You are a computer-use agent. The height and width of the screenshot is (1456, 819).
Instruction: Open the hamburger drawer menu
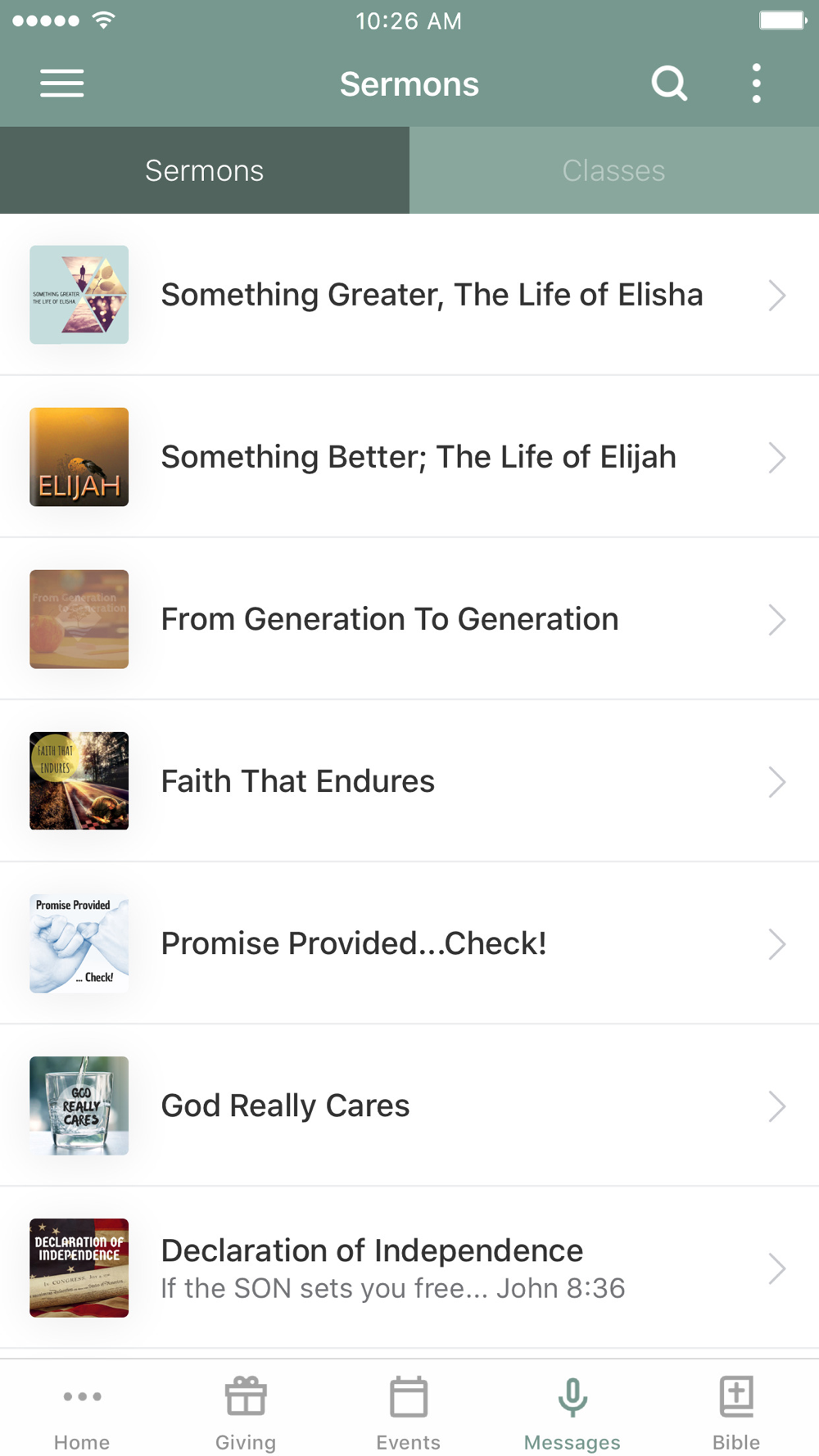tap(62, 84)
